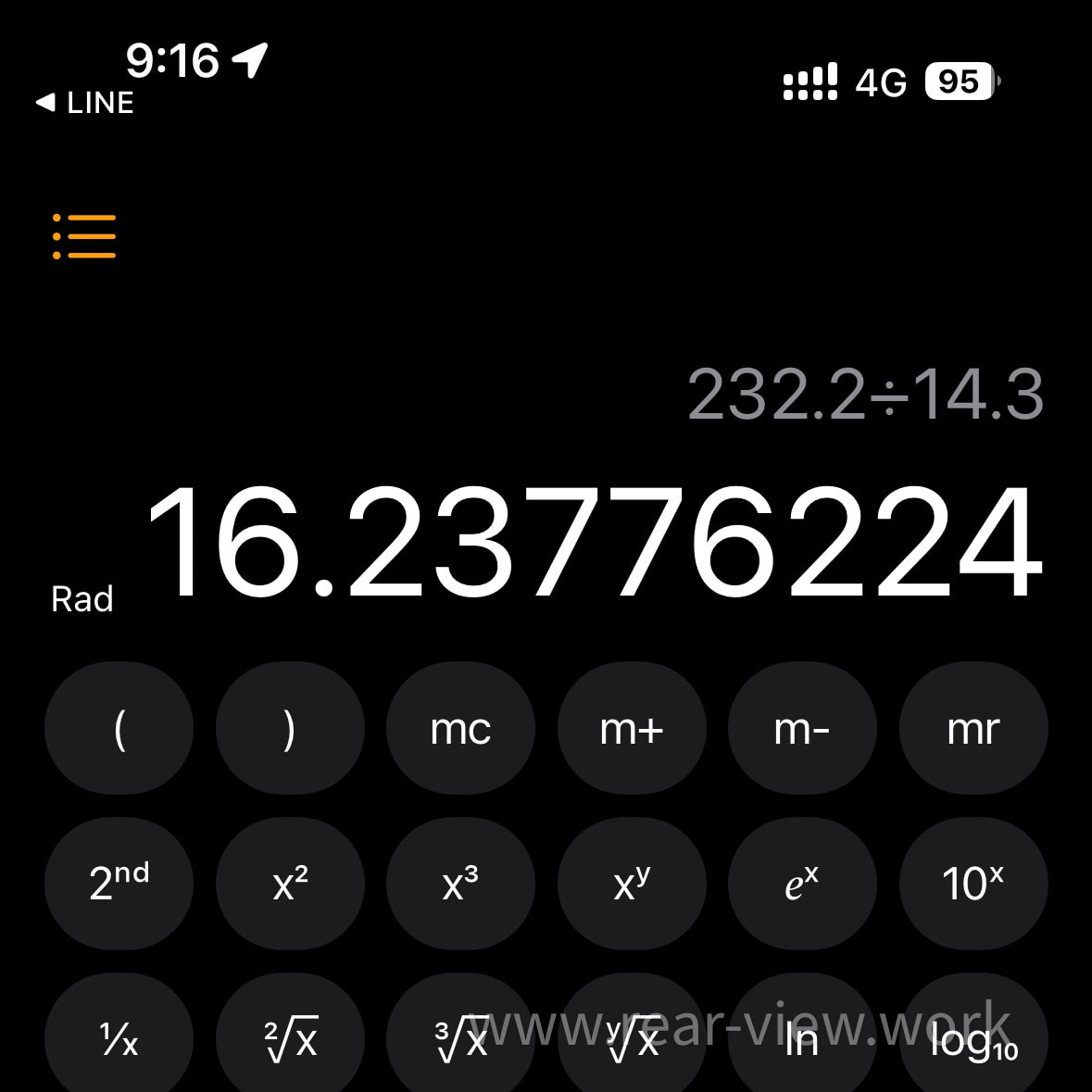Tap the open parenthesis key

[119, 729]
